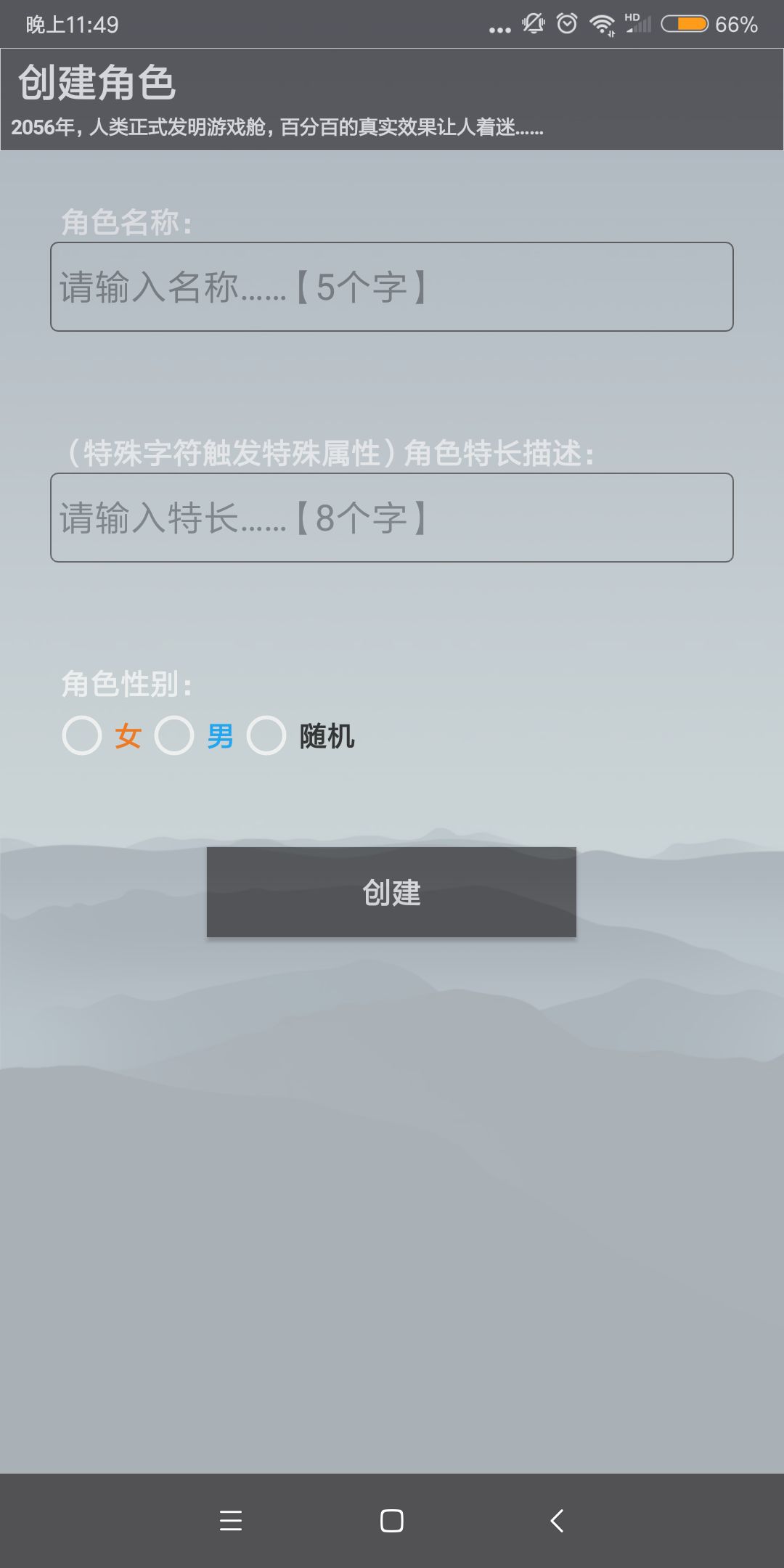Choose the 随机 gender option
The width and height of the screenshot is (784, 1568).
tap(266, 737)
